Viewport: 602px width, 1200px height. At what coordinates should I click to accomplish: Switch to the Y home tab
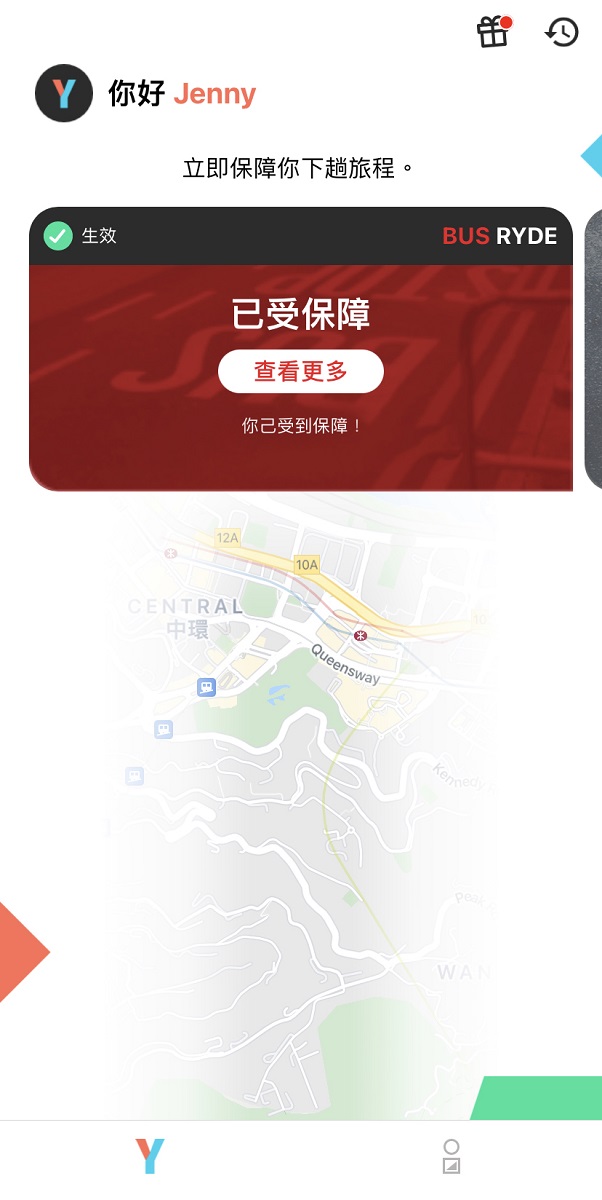[150, 1157]
